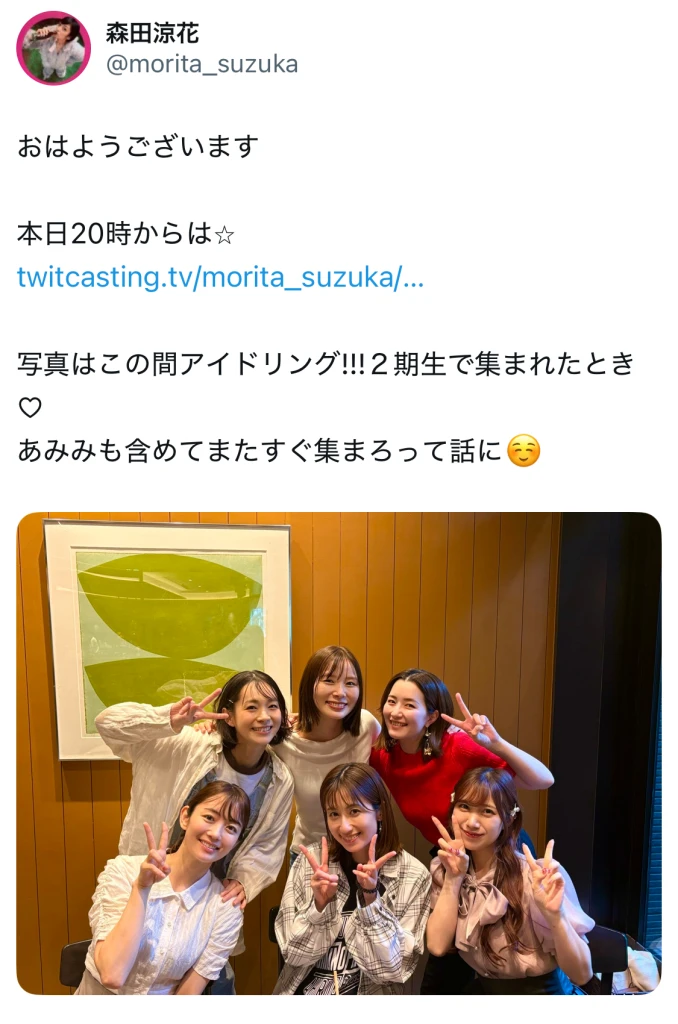Open the attached group photo
678x1024 pixels.
338,753
